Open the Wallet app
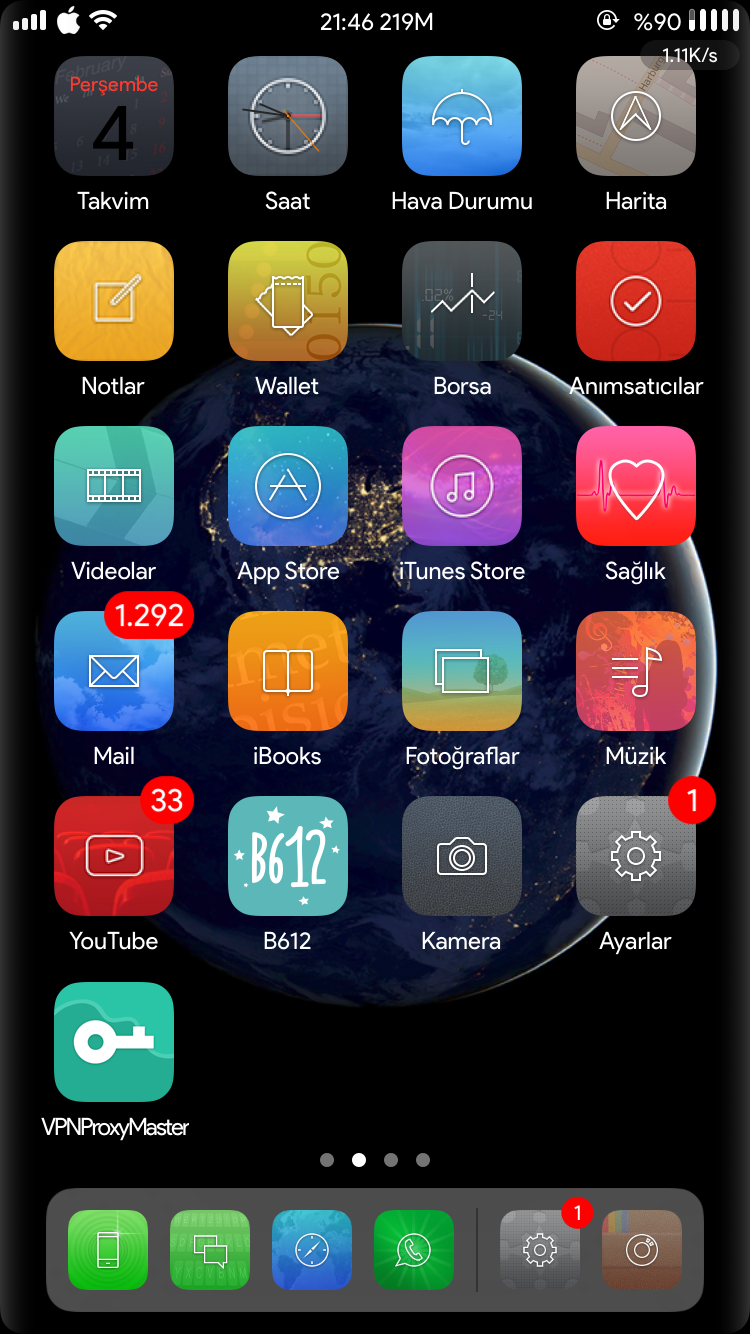 (x=288, y=301)
